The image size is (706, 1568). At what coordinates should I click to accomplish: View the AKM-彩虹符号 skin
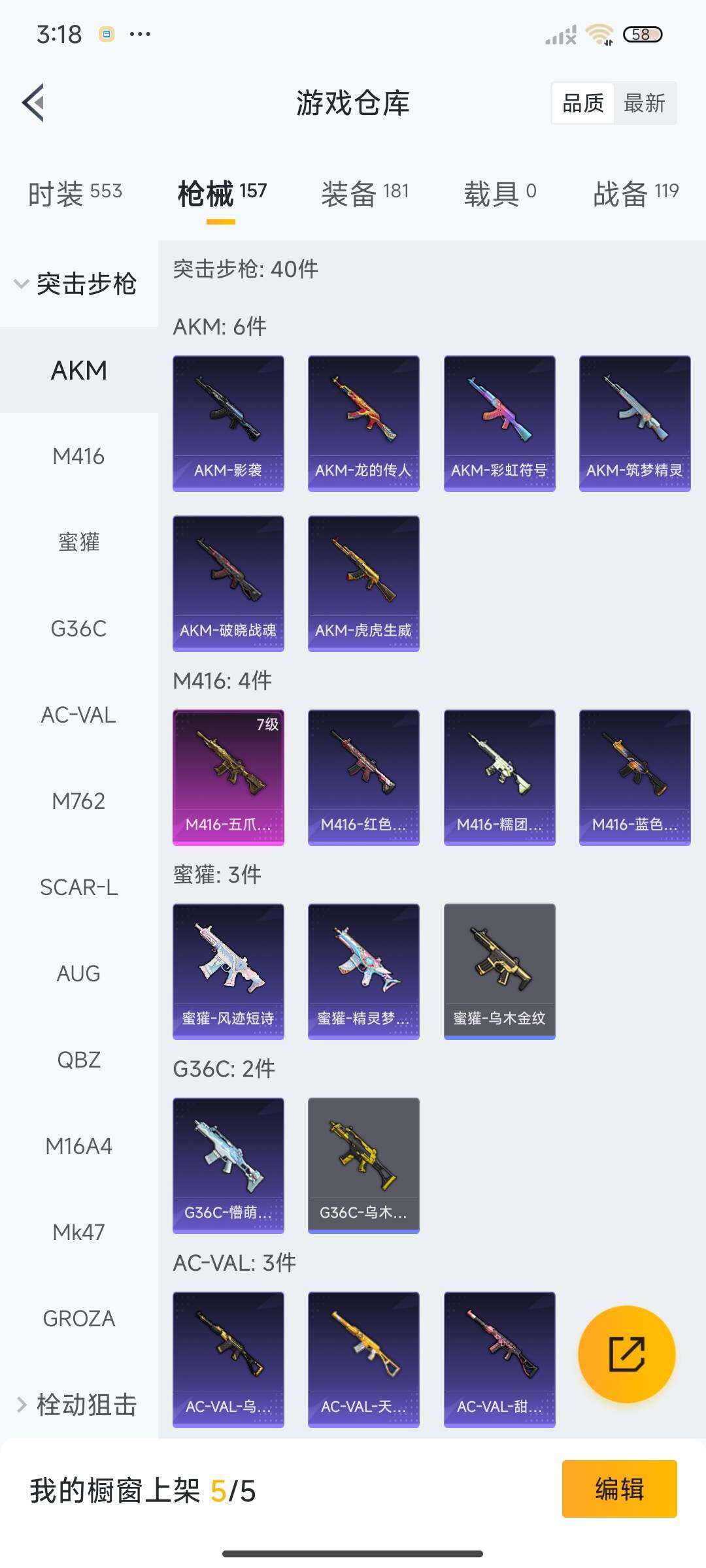tap(499, 423)
